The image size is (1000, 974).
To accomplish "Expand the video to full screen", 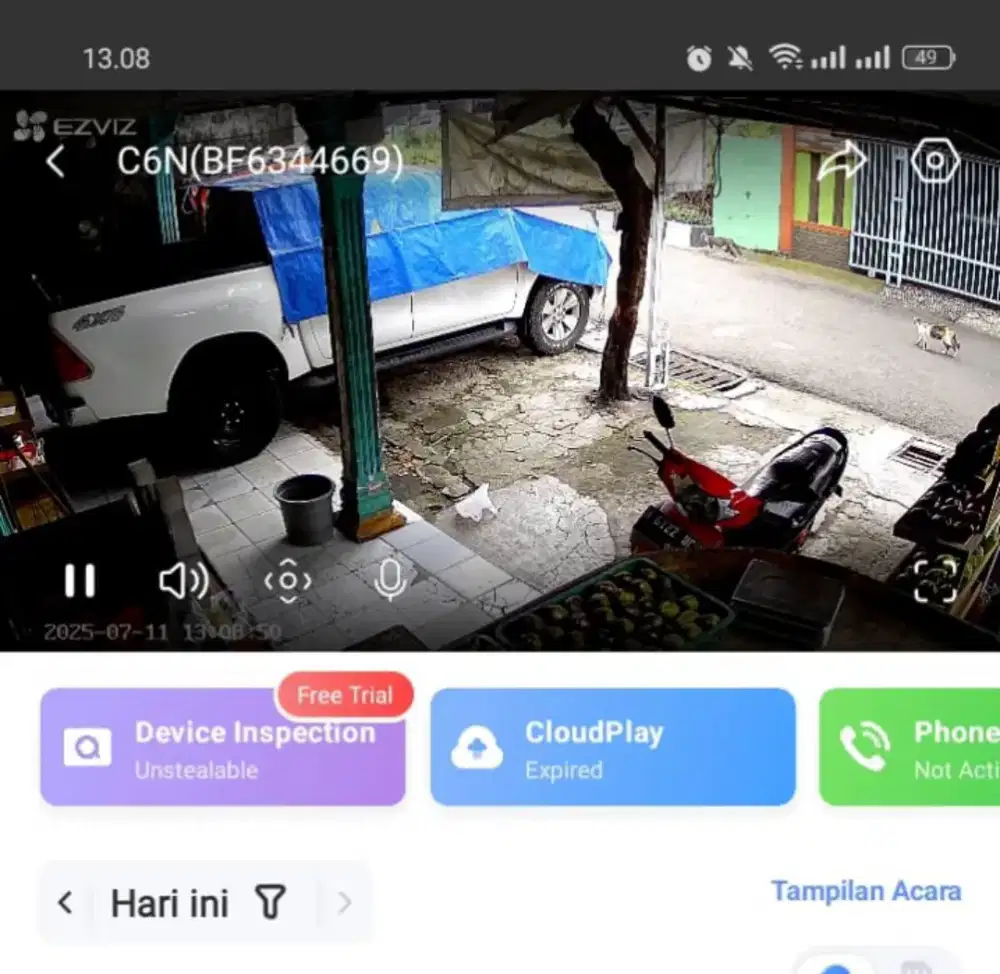I will 937,578.
